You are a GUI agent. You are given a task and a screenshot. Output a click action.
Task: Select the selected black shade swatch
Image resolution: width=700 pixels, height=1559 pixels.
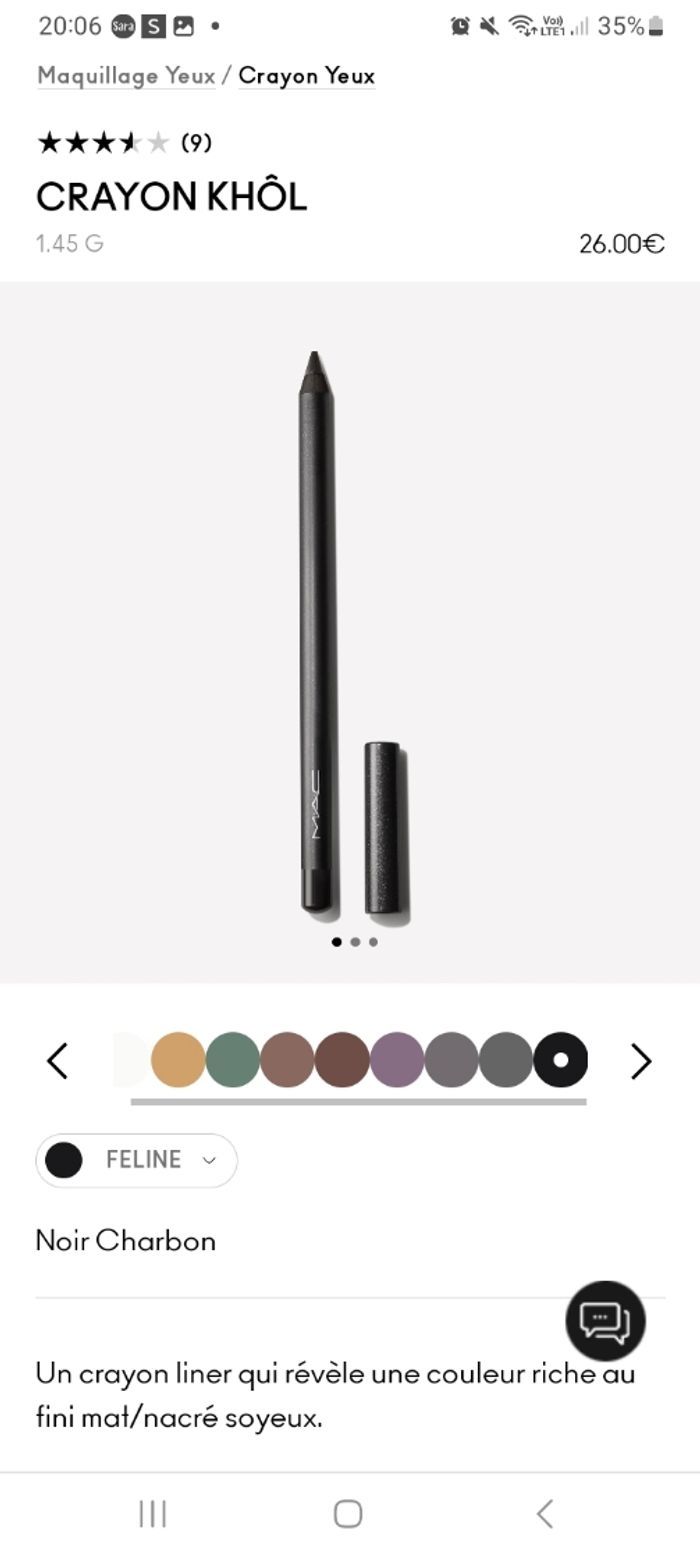(560, 1060)
